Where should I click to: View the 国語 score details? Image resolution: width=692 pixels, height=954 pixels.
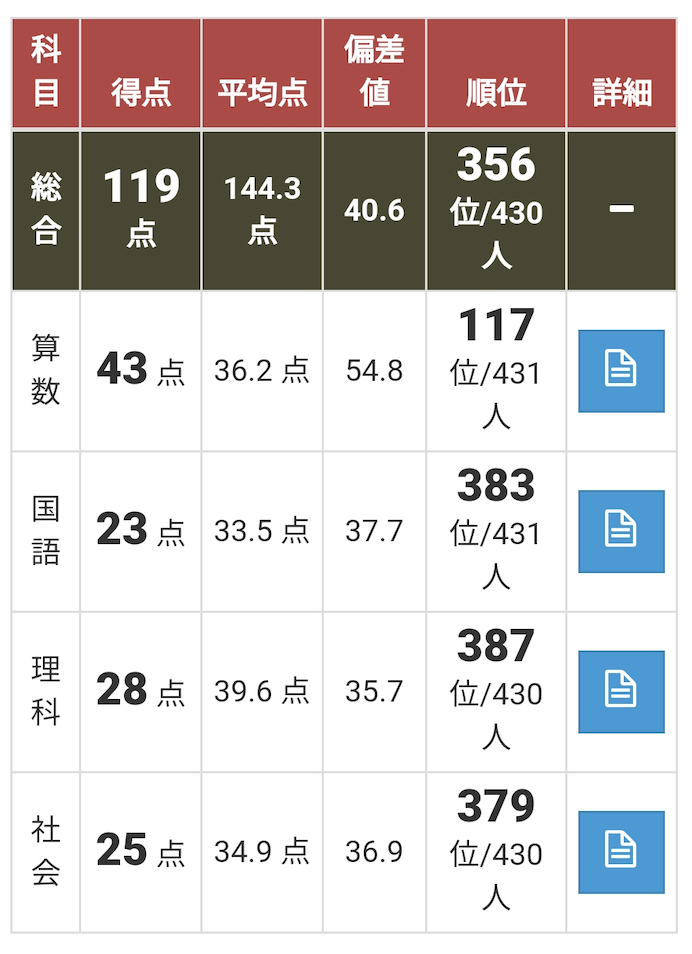coord(621,531)
